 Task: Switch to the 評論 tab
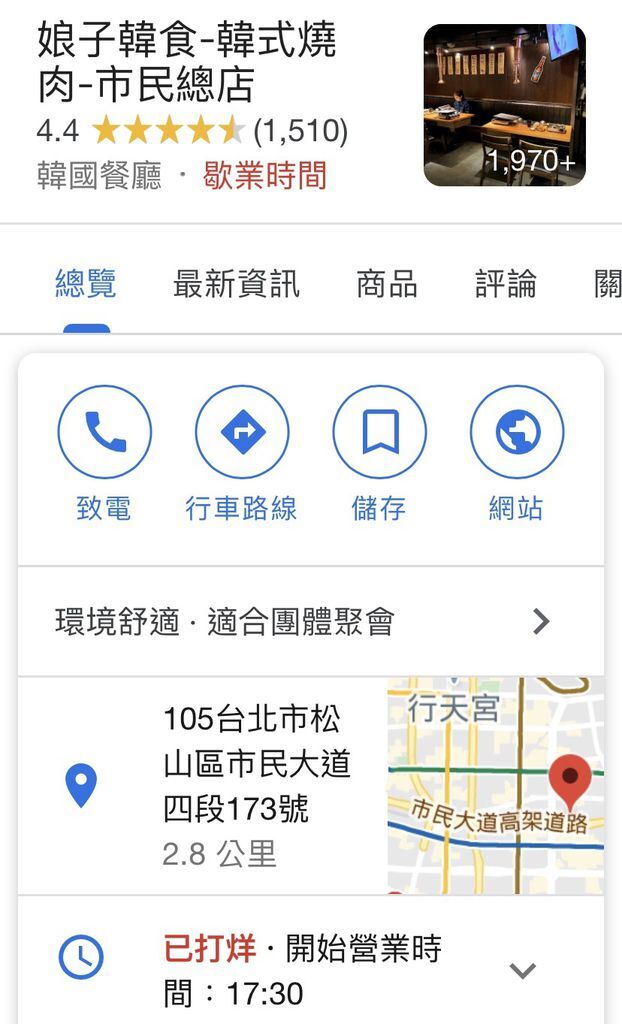[506, 284]
